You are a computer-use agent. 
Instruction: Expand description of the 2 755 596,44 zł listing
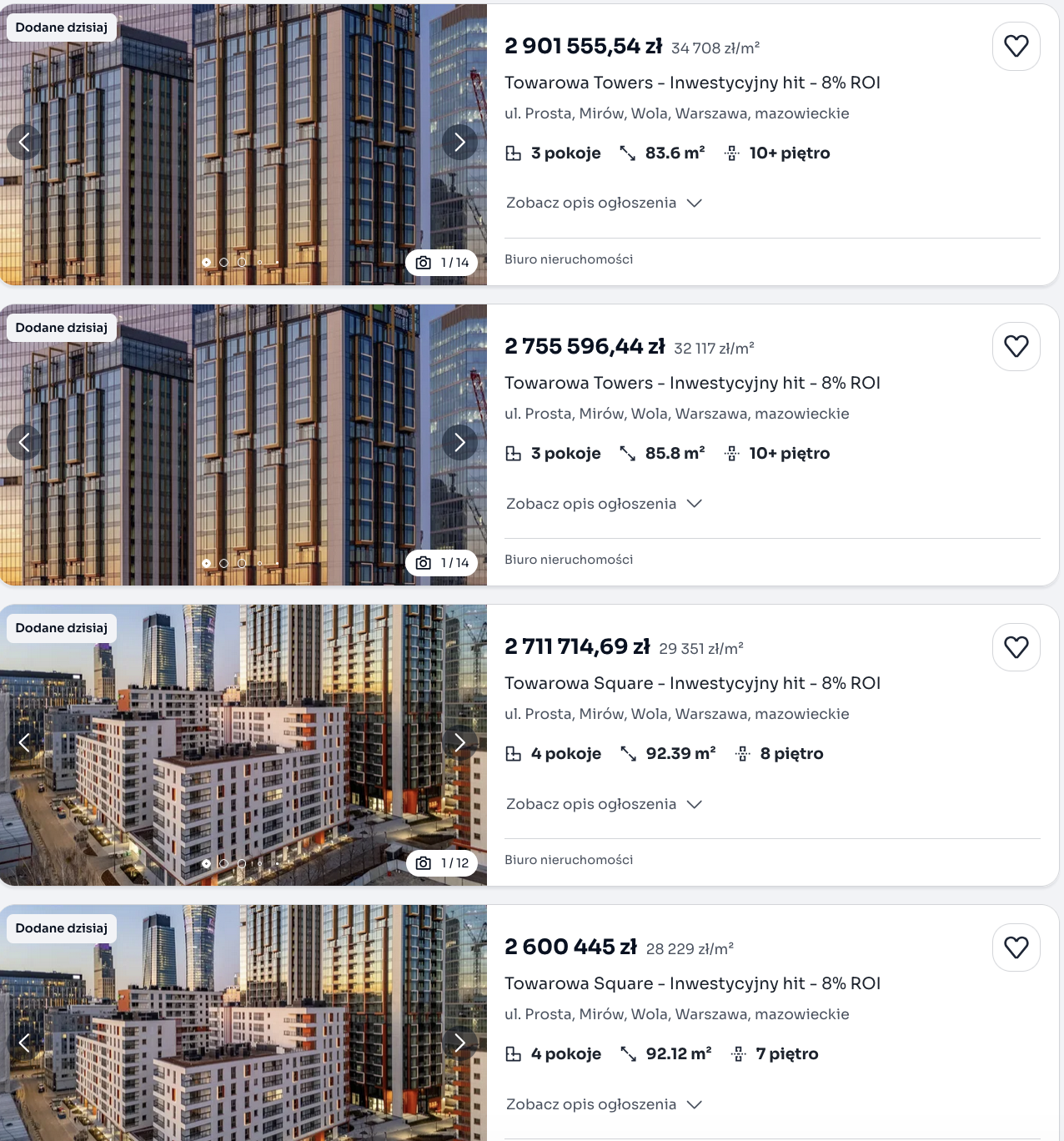coord(604,504)
